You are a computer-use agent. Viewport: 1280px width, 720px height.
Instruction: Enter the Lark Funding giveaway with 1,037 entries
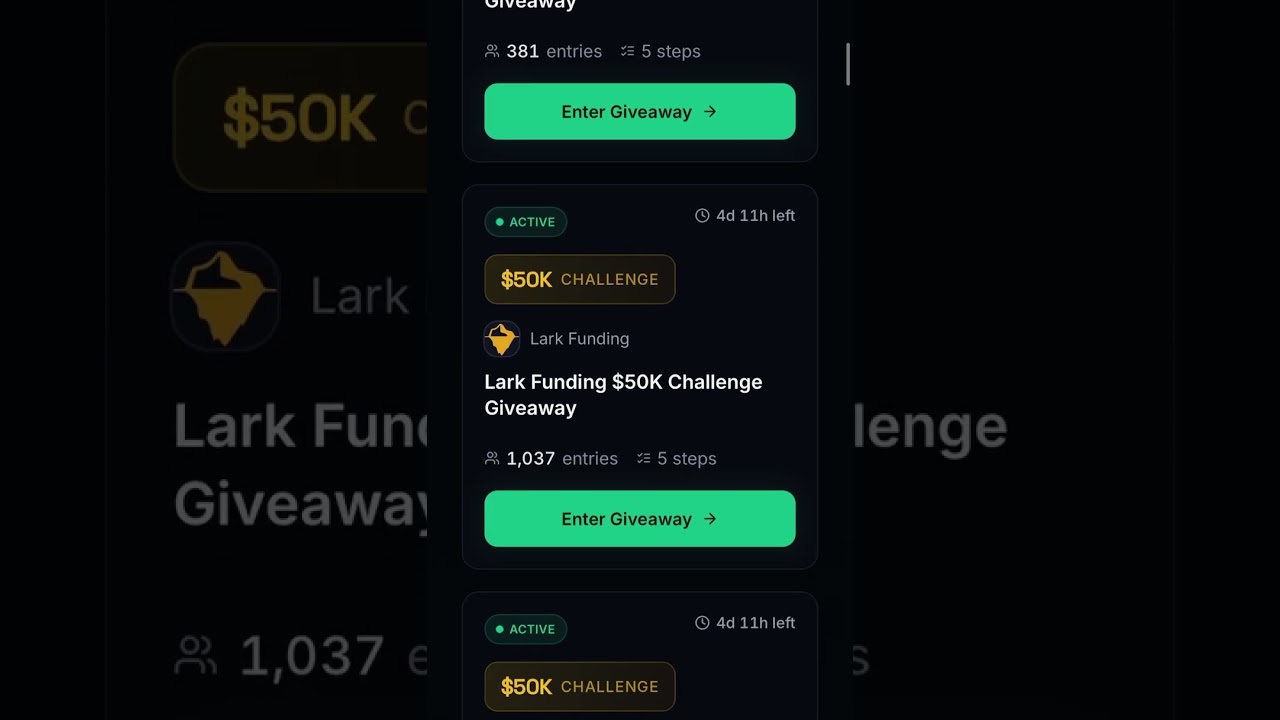[639, 518]
